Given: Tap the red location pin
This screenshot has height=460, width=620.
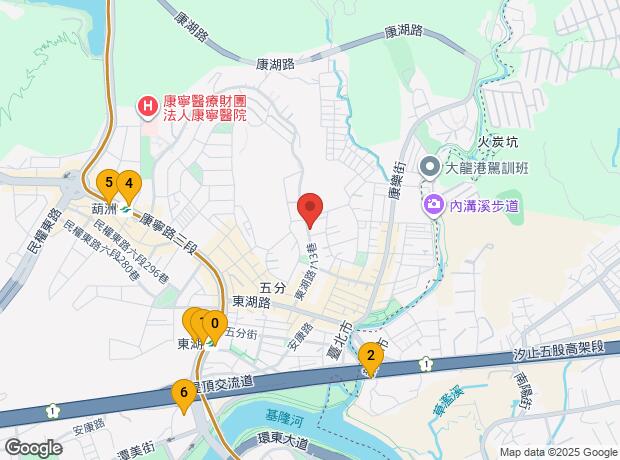Looking at the screenshot, I should tap(310, 209).
